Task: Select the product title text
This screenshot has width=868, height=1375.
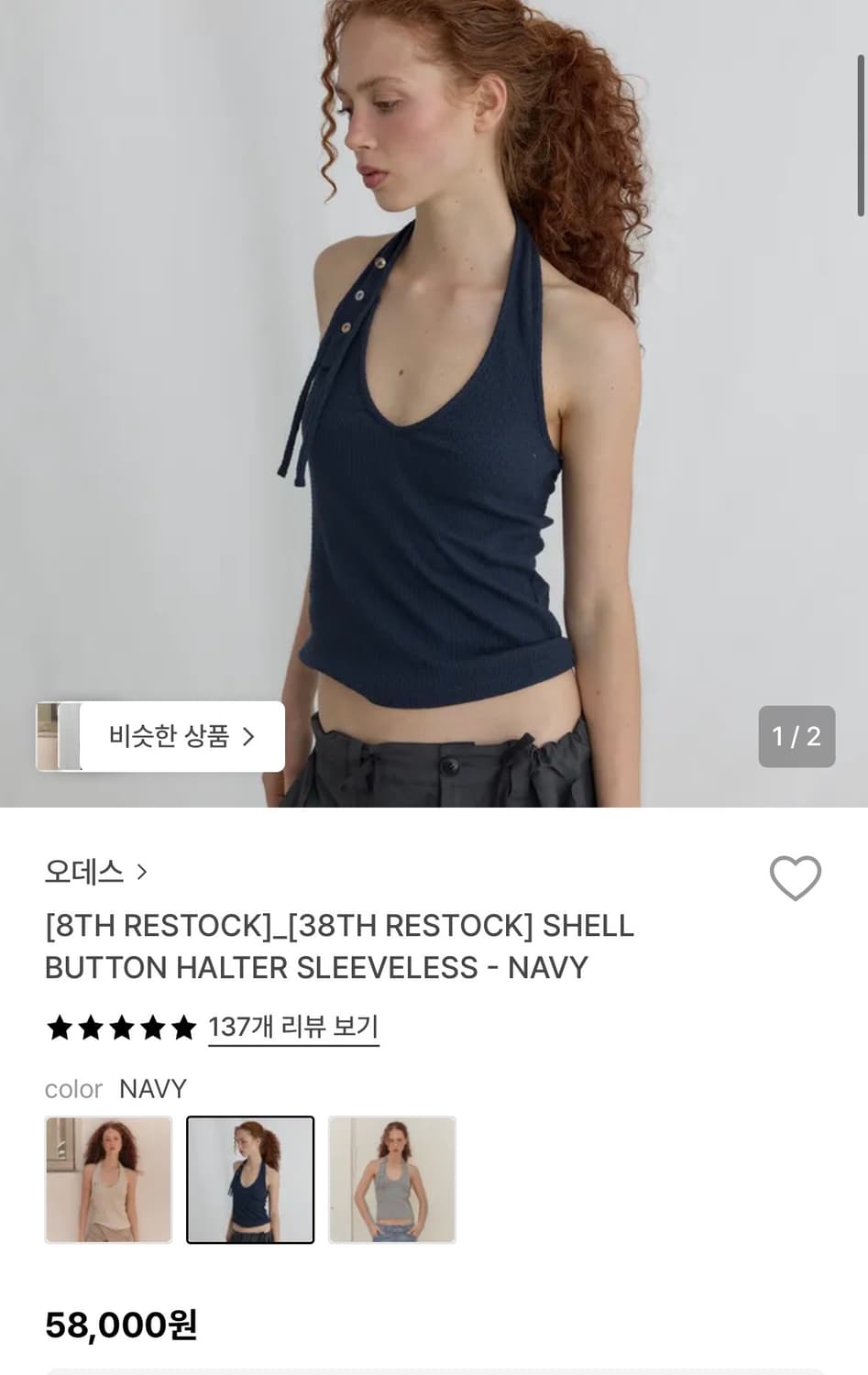Action: point(339,946)
